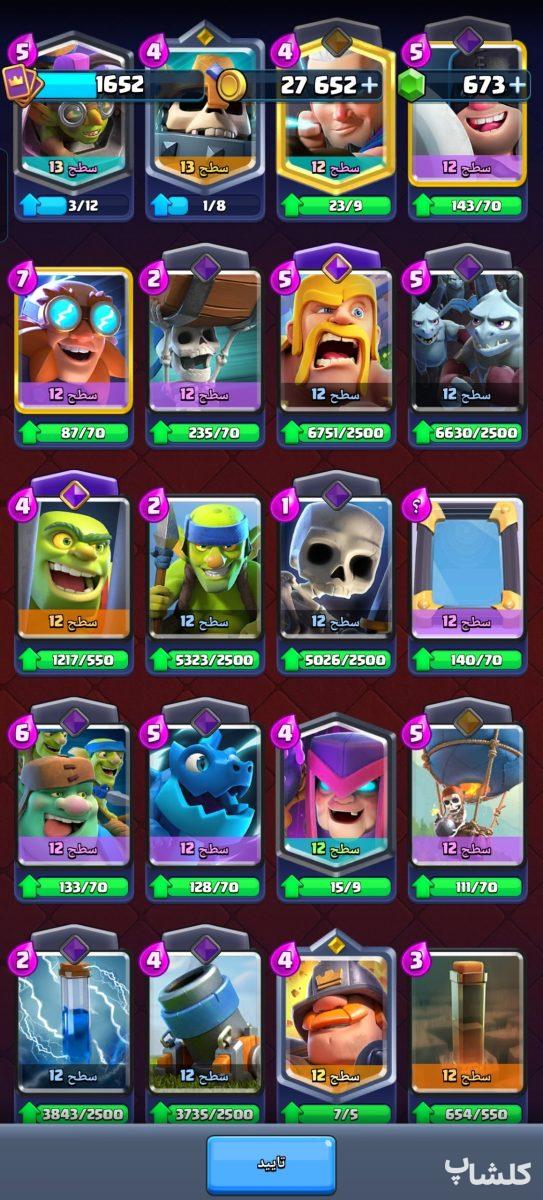
Task: Select the Spear Goblins card showing 5323/2500
Action: click(204, 576)
